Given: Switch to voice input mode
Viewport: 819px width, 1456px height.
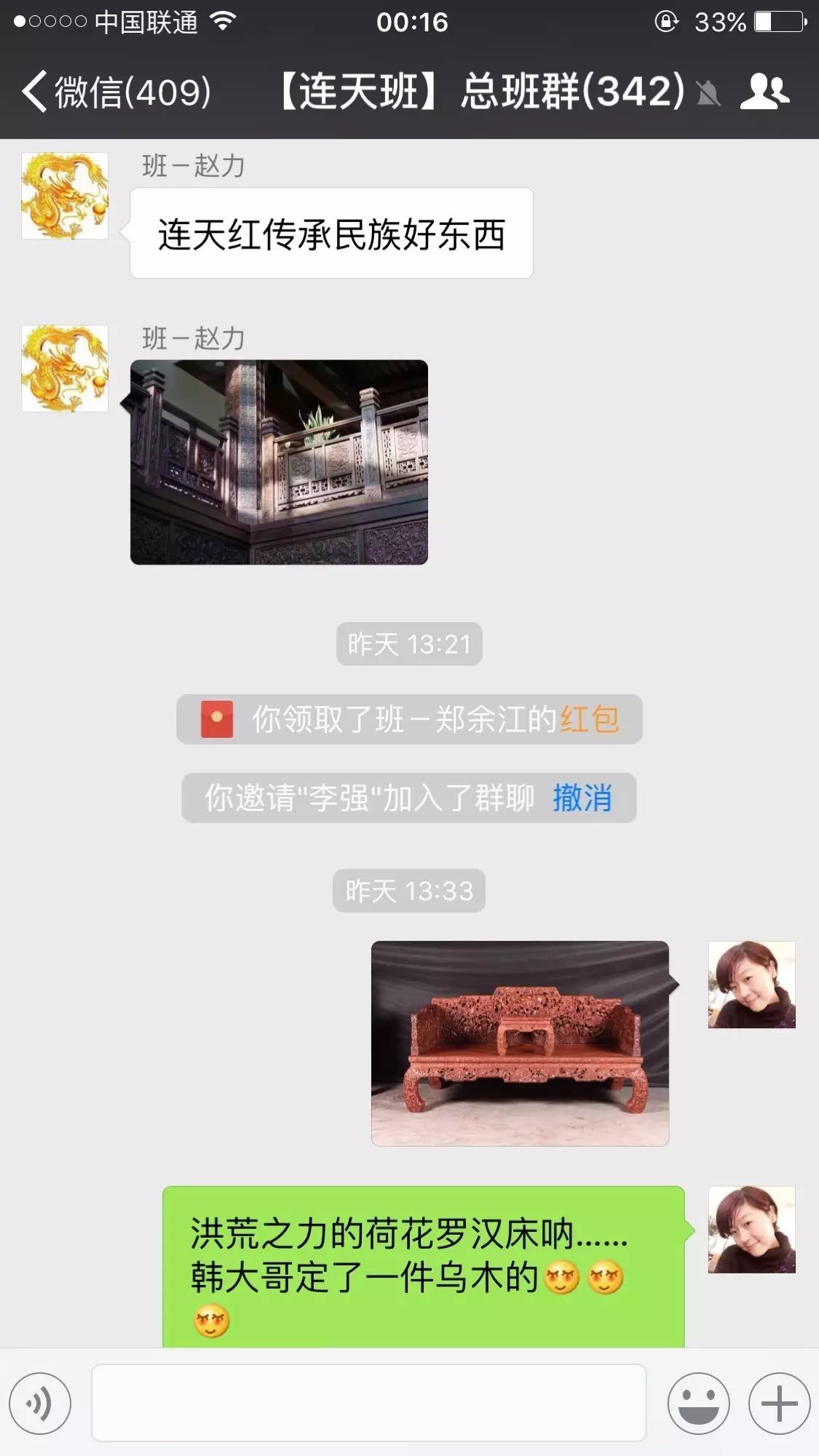Looking at the screenshot, I should [40, 1404].
